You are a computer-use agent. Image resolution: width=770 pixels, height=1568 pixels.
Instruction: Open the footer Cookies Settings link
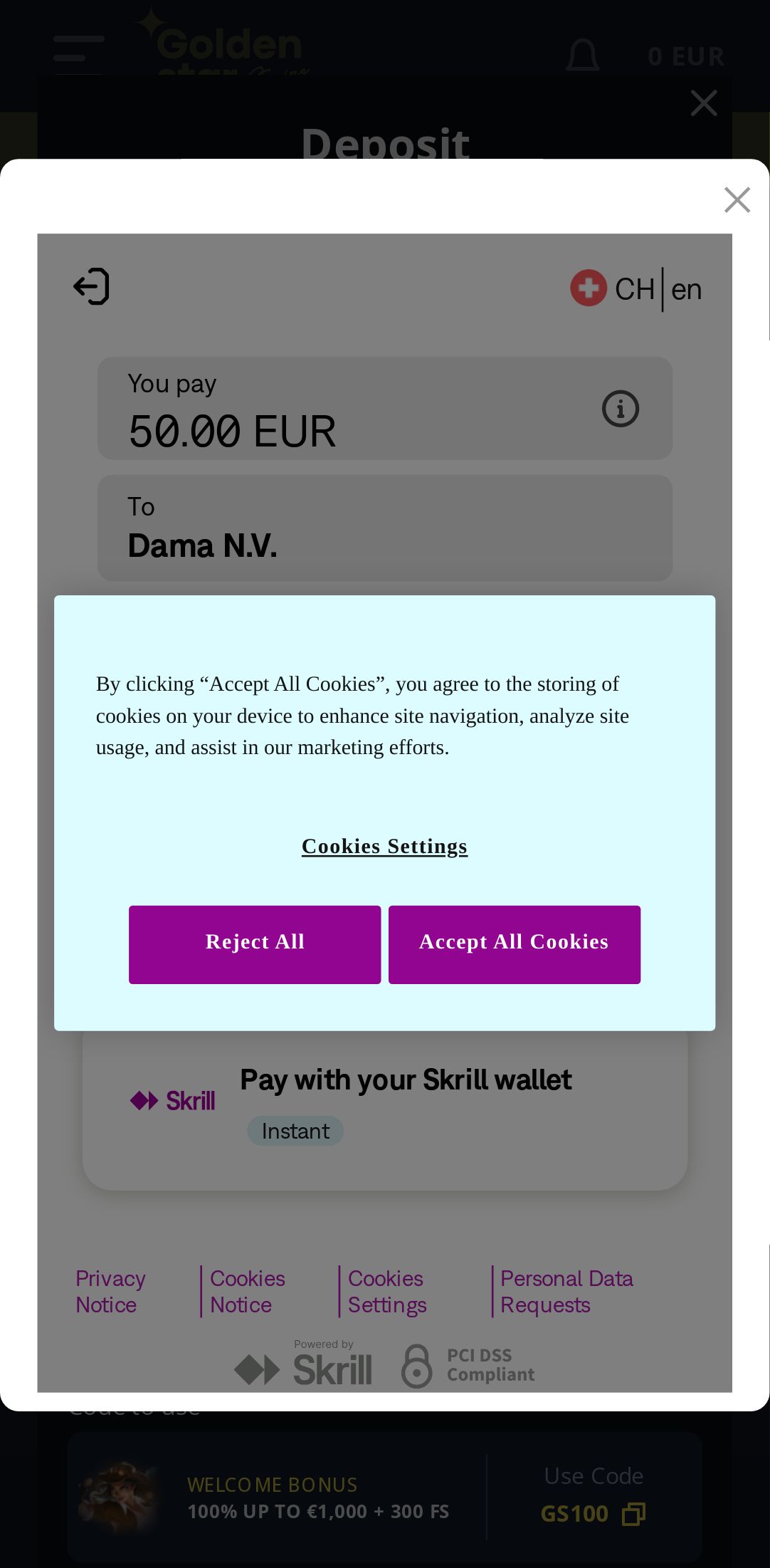point(386,1291)
